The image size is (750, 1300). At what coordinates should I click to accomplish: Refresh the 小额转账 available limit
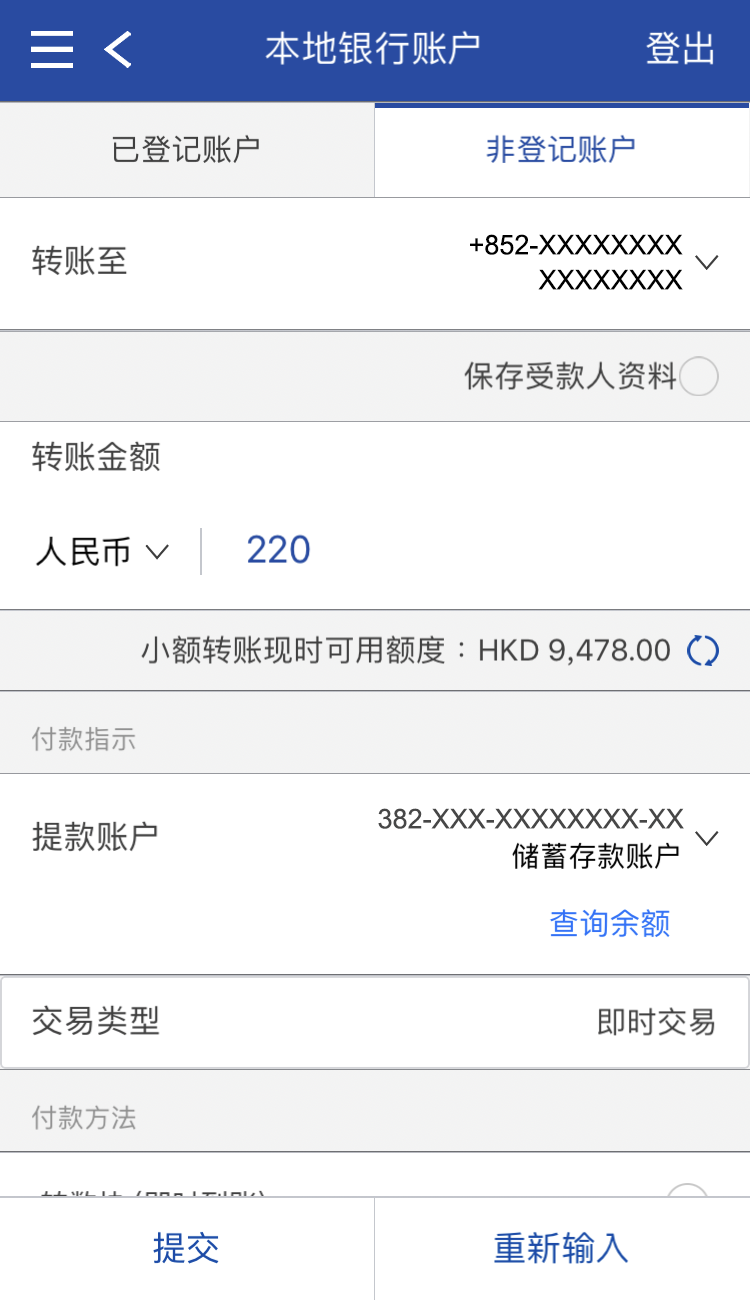(x=702, y=651)
